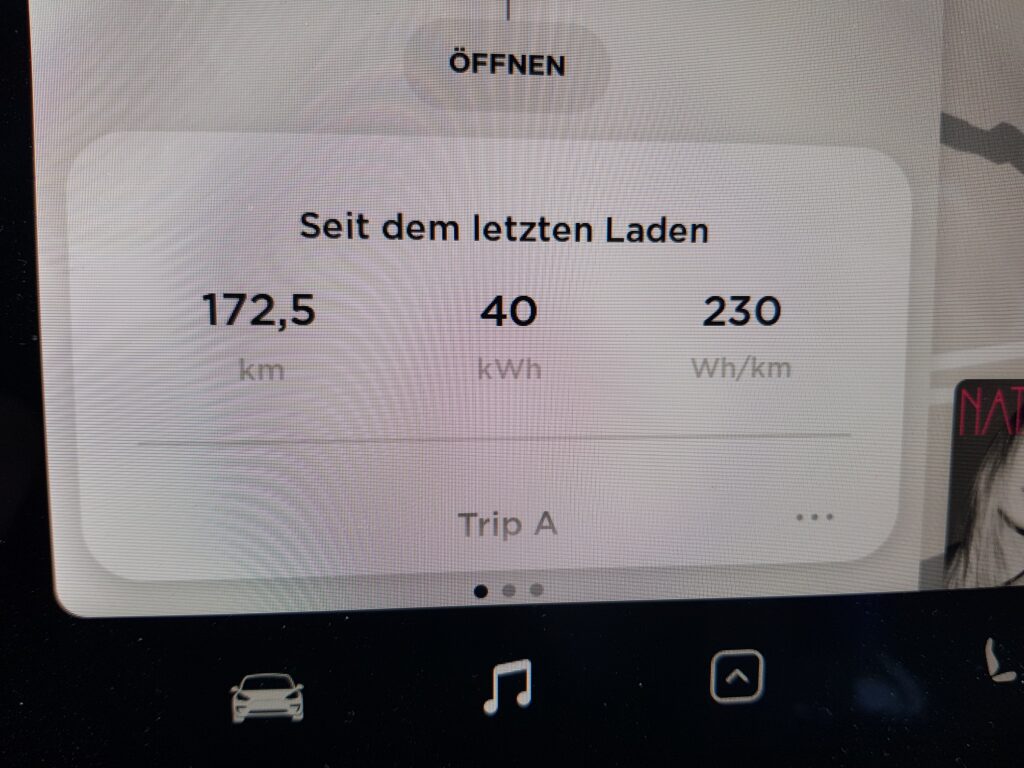Viewport: 1024px width, 768px height.
Task: Tap the card page indicator dots
Action: click(x=508, y=591)
